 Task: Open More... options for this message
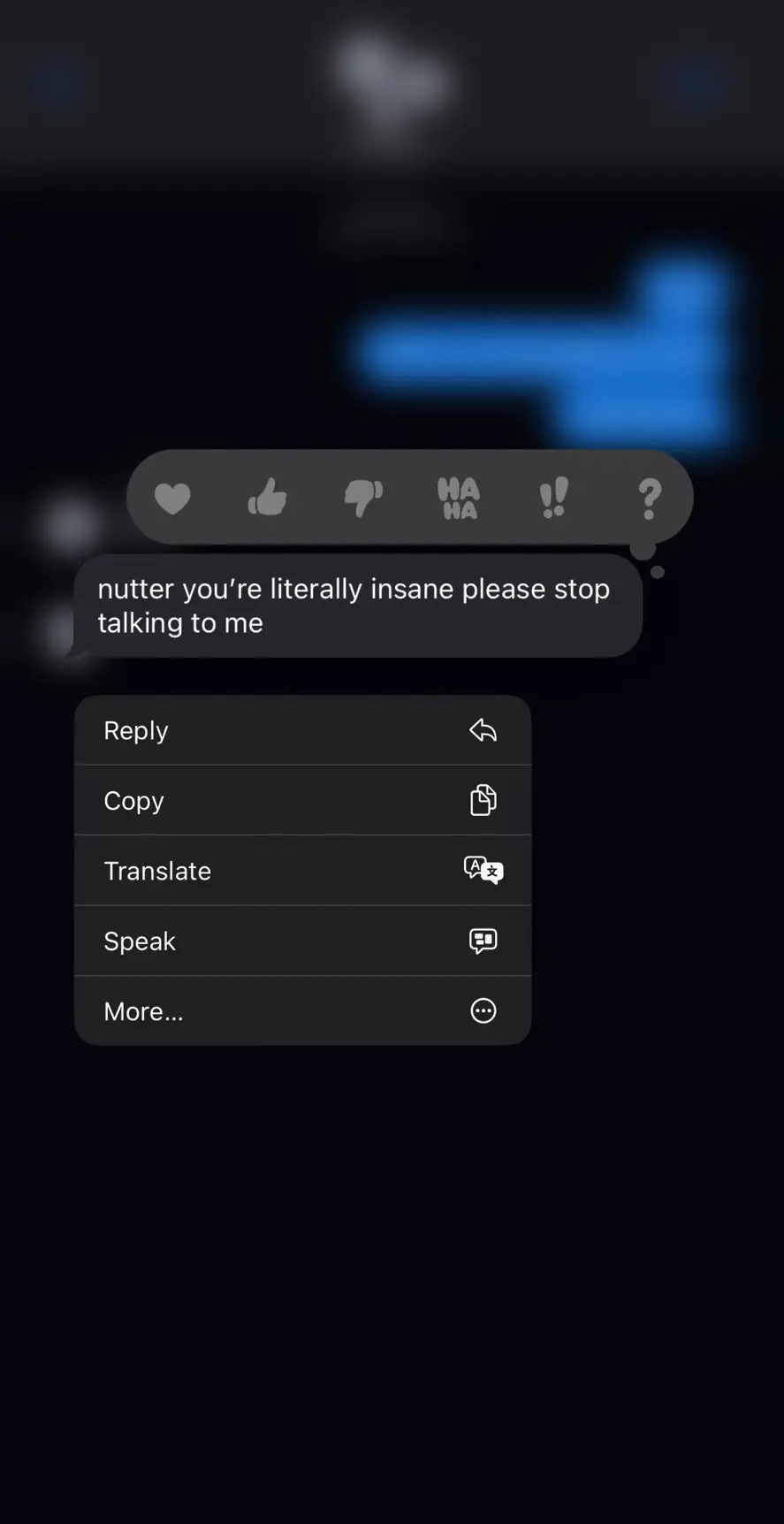[302, 1010]
